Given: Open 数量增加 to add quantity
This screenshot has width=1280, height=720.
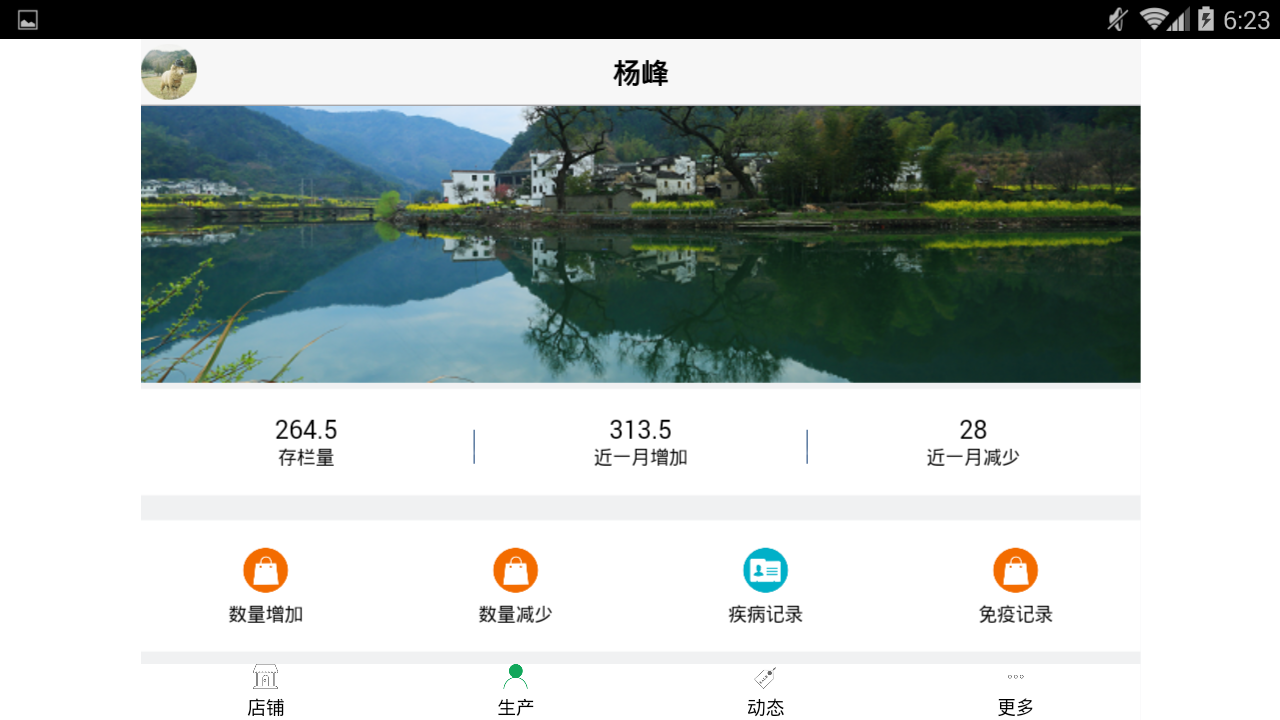Looking at the screenshot, I should [266, 586].
